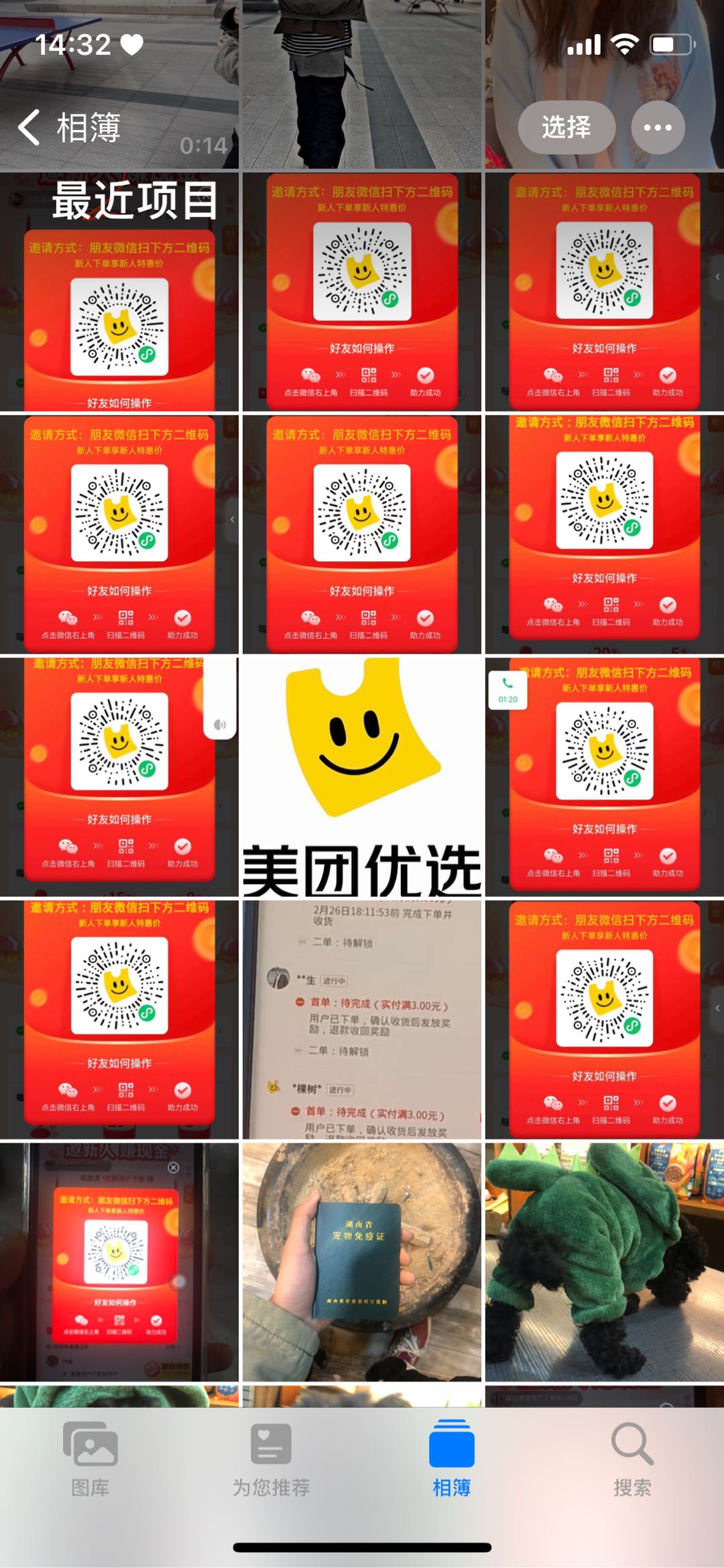
Task: Open the three-dot more options menu
Action: tap(658, 127)
